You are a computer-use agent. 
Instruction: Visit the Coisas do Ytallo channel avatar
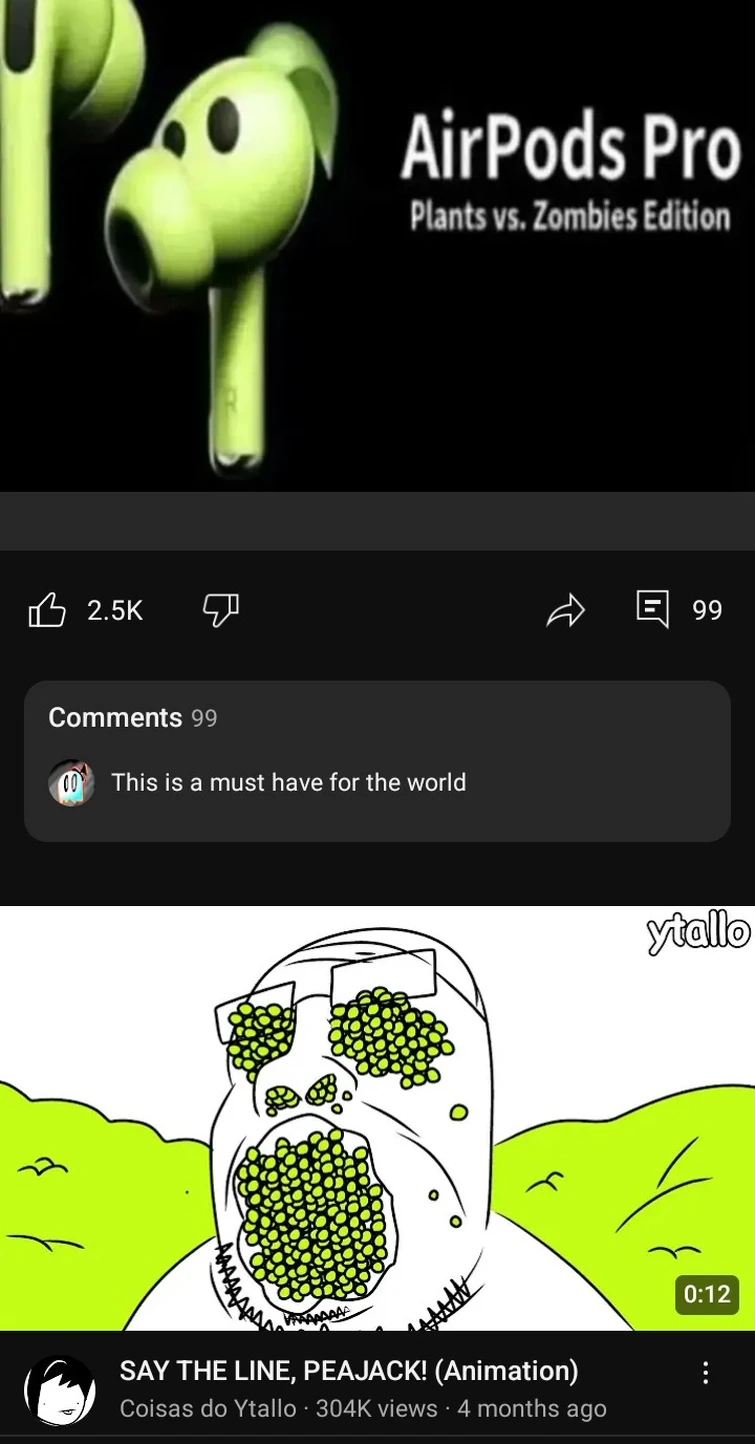59,1390
